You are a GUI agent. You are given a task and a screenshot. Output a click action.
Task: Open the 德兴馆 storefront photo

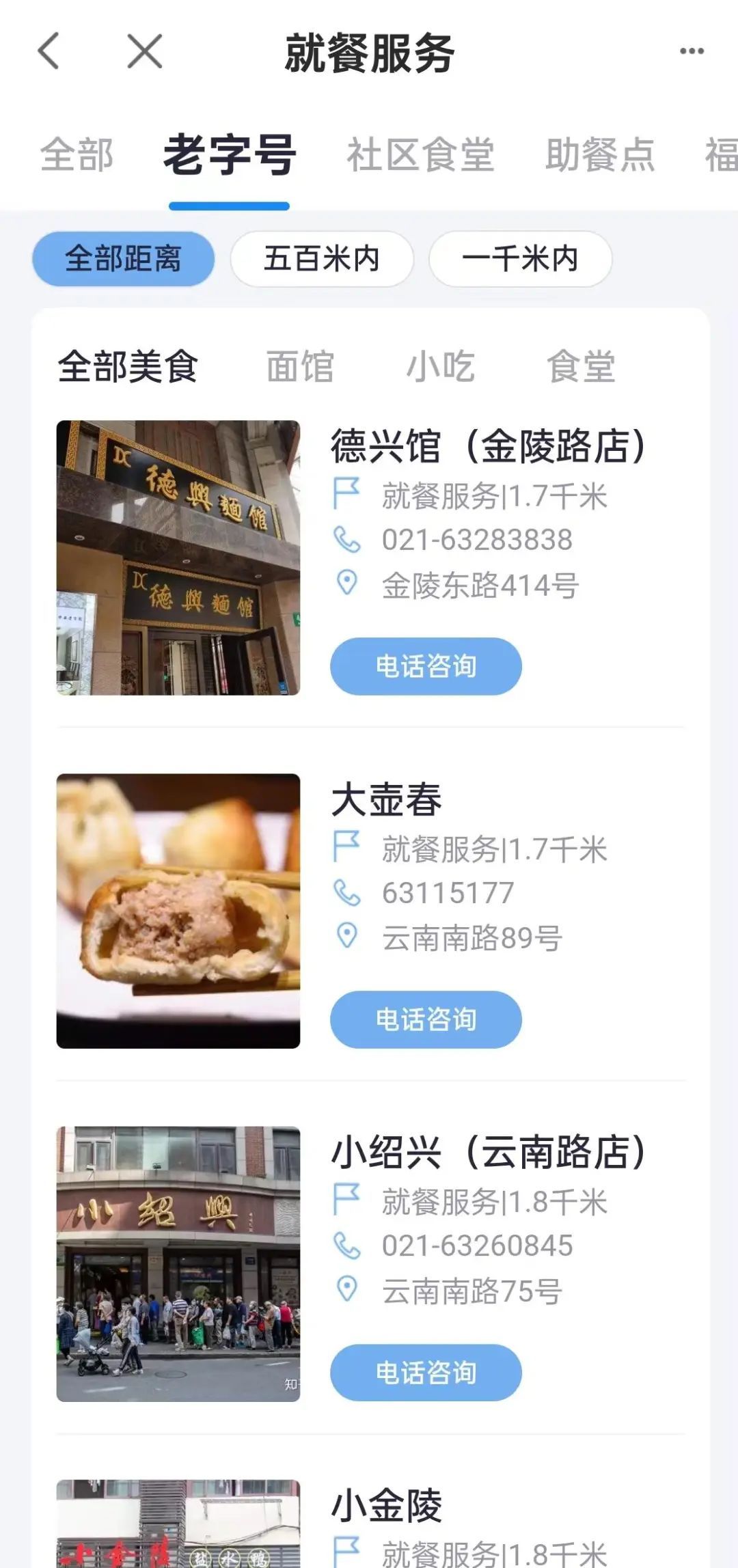[178, 558]
